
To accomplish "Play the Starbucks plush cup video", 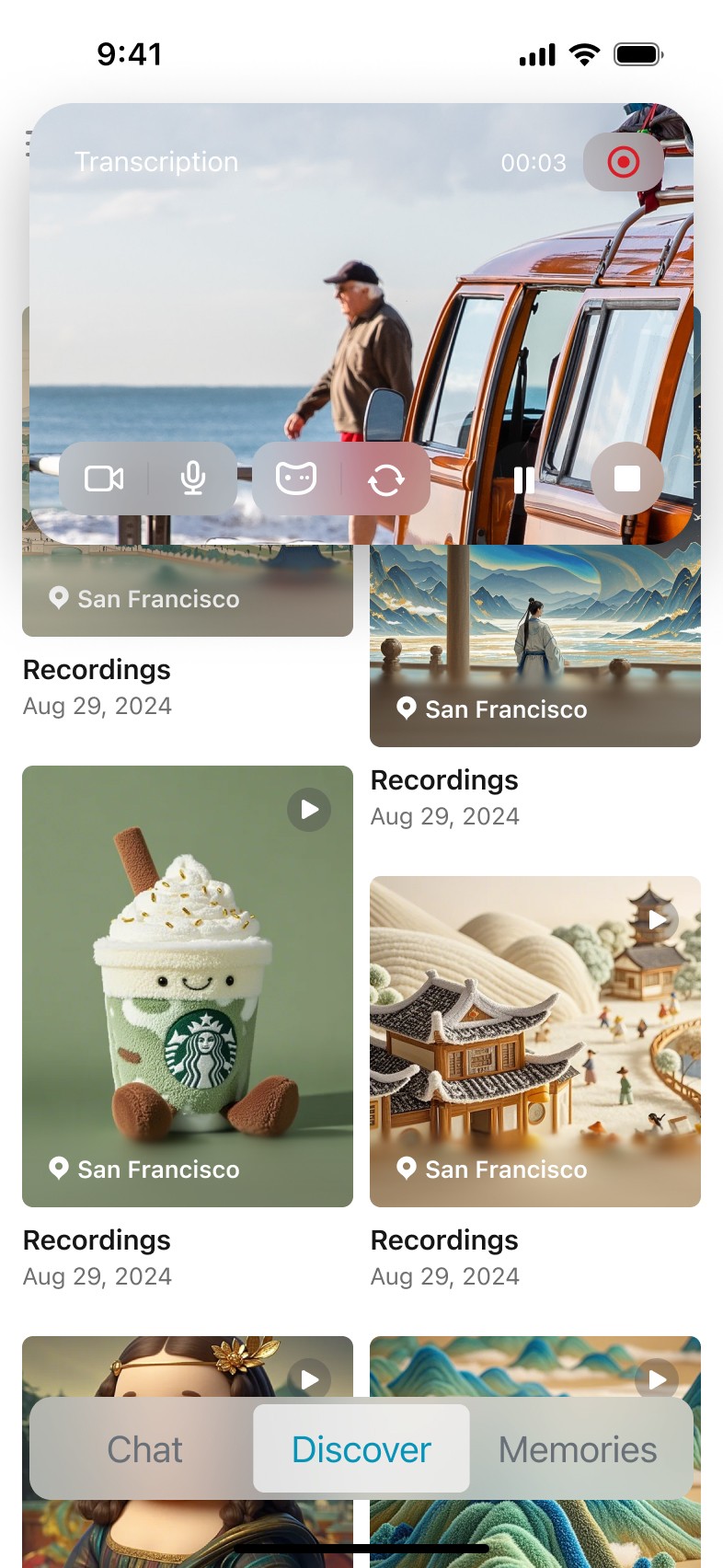I will click(309, 810).
